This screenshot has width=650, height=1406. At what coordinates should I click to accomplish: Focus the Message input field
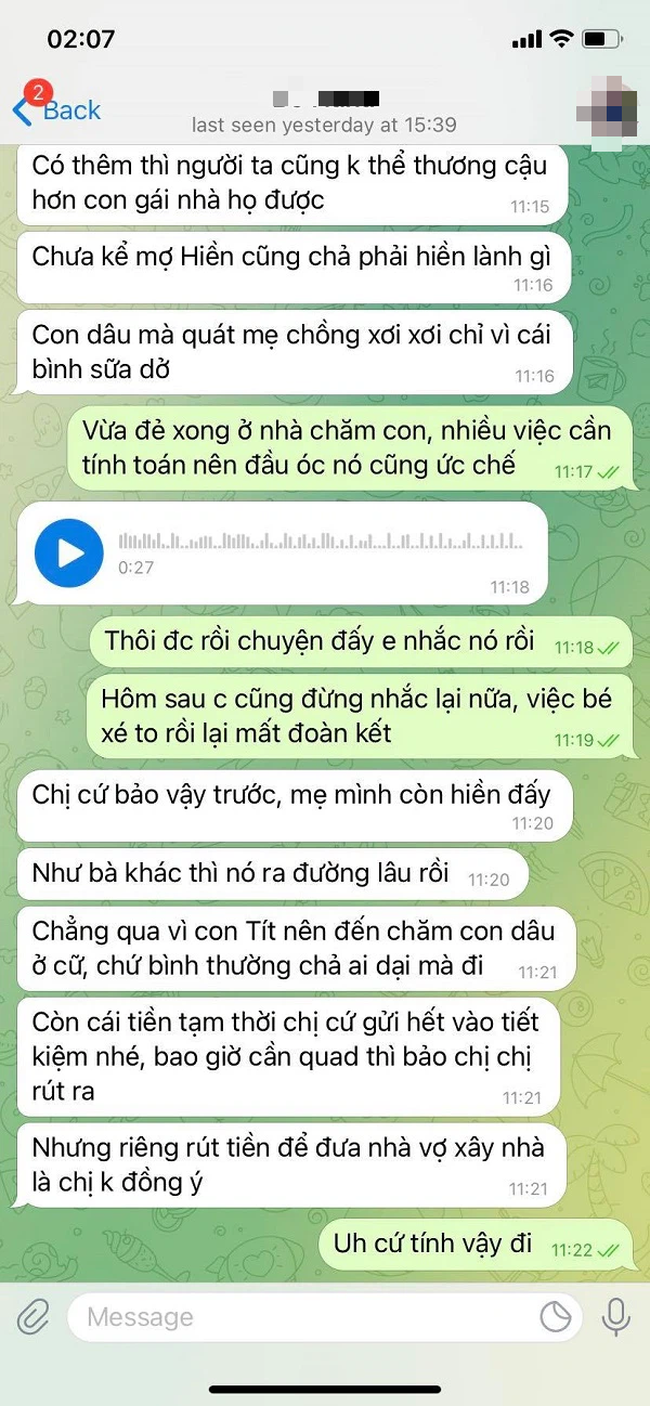click(300, 1317)
